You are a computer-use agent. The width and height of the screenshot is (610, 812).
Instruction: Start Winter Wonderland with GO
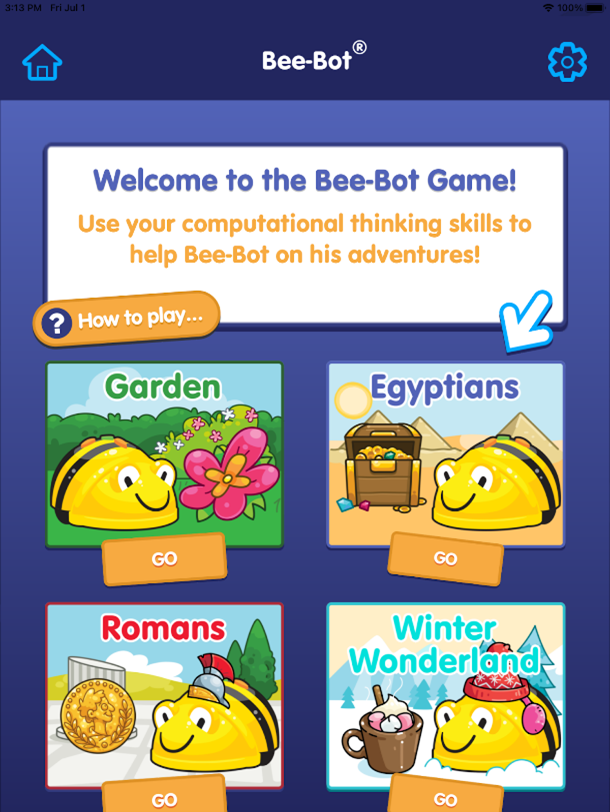coord(445,798)
